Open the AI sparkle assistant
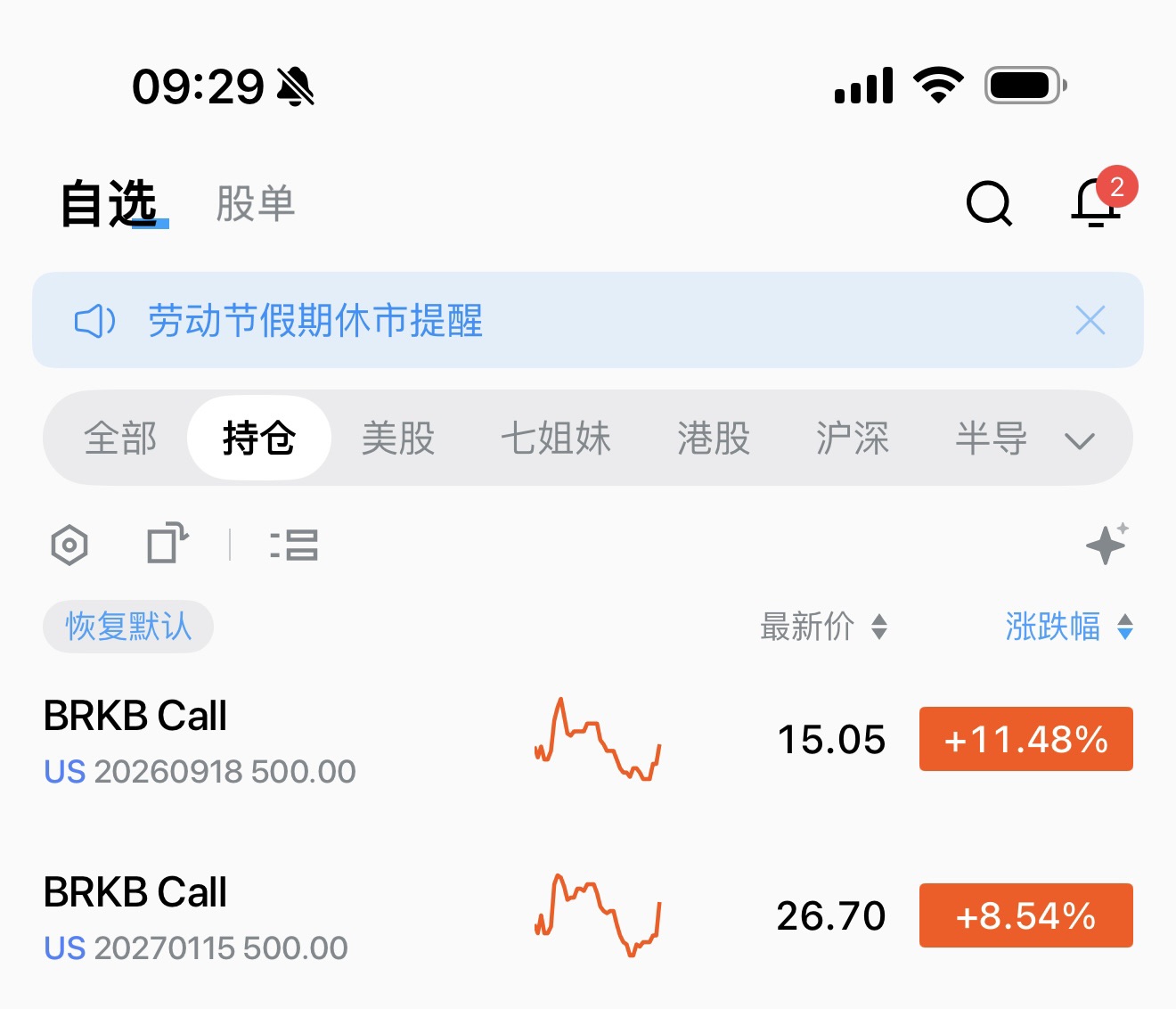This screenshot has height=1009, width=1176. pyautogui.click(x=1107, y=544)
